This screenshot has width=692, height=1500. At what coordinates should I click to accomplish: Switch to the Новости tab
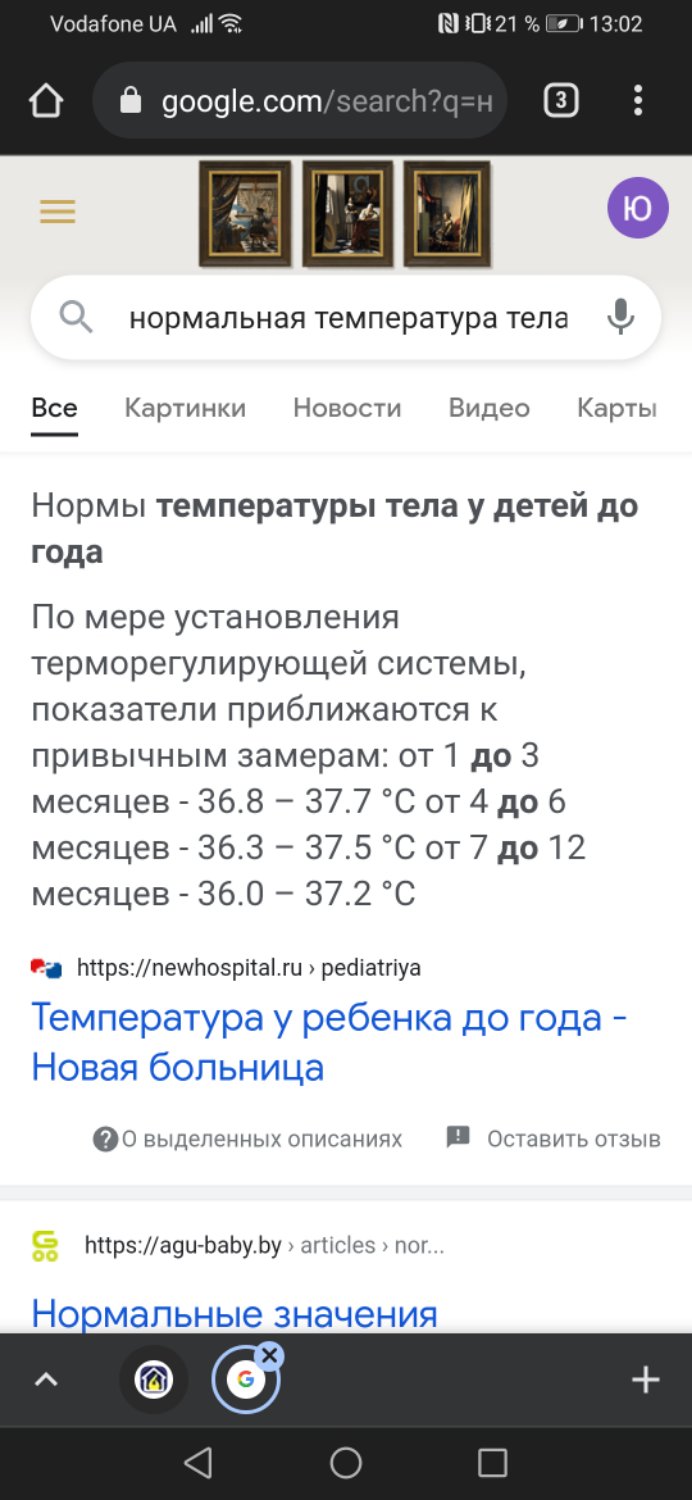click(347, 408)
